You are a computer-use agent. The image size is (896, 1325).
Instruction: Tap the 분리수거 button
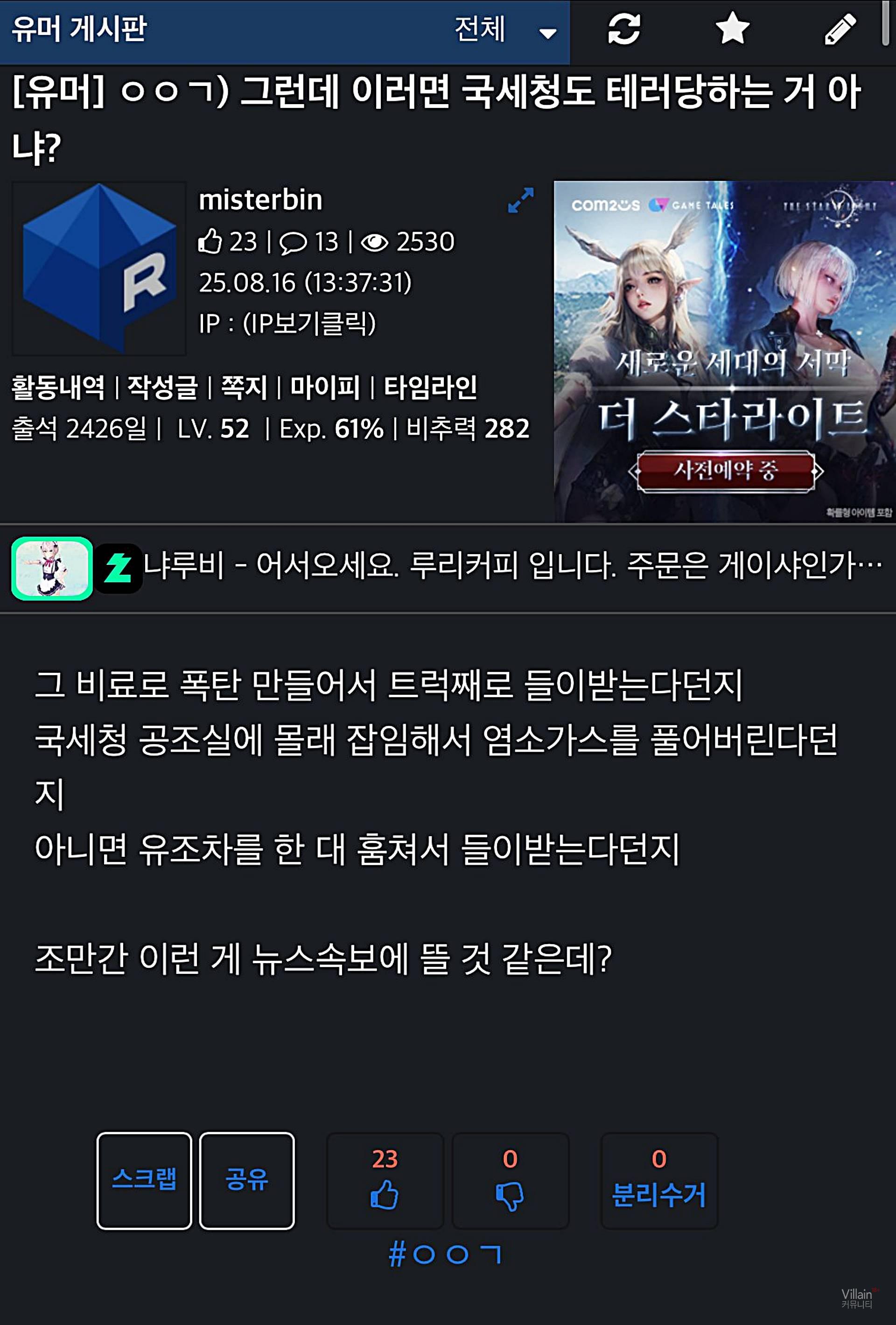[x=659, y=1180]
